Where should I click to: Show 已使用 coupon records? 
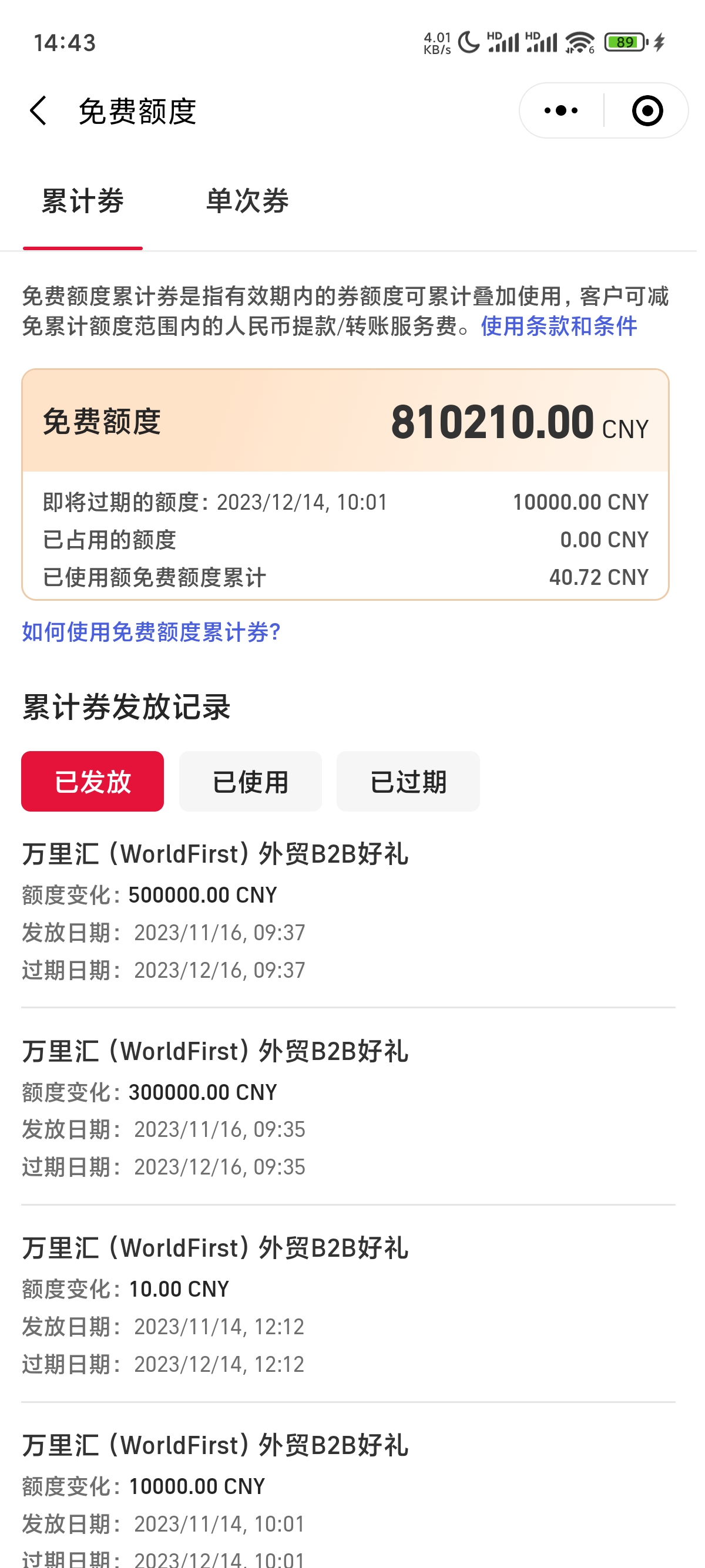pos(250,781)
